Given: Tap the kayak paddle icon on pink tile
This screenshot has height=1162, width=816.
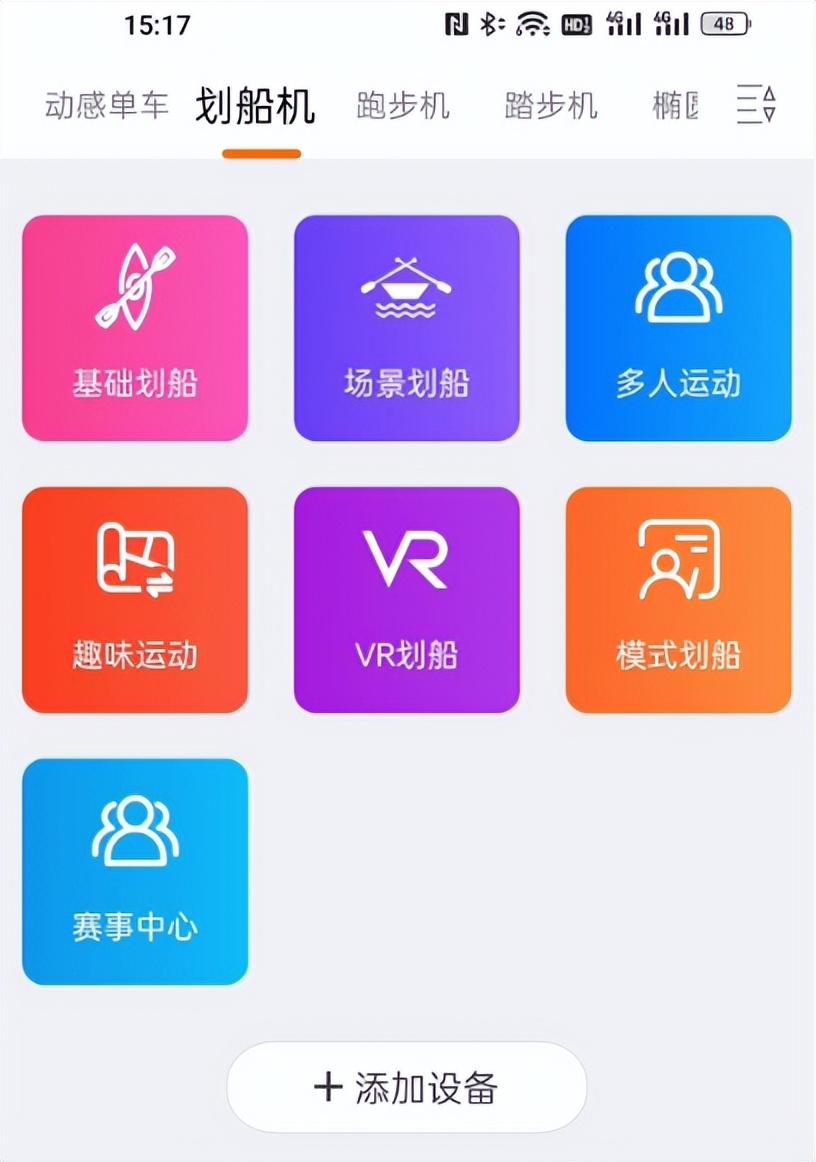Looking at the screenshot, I should [135, 285].
